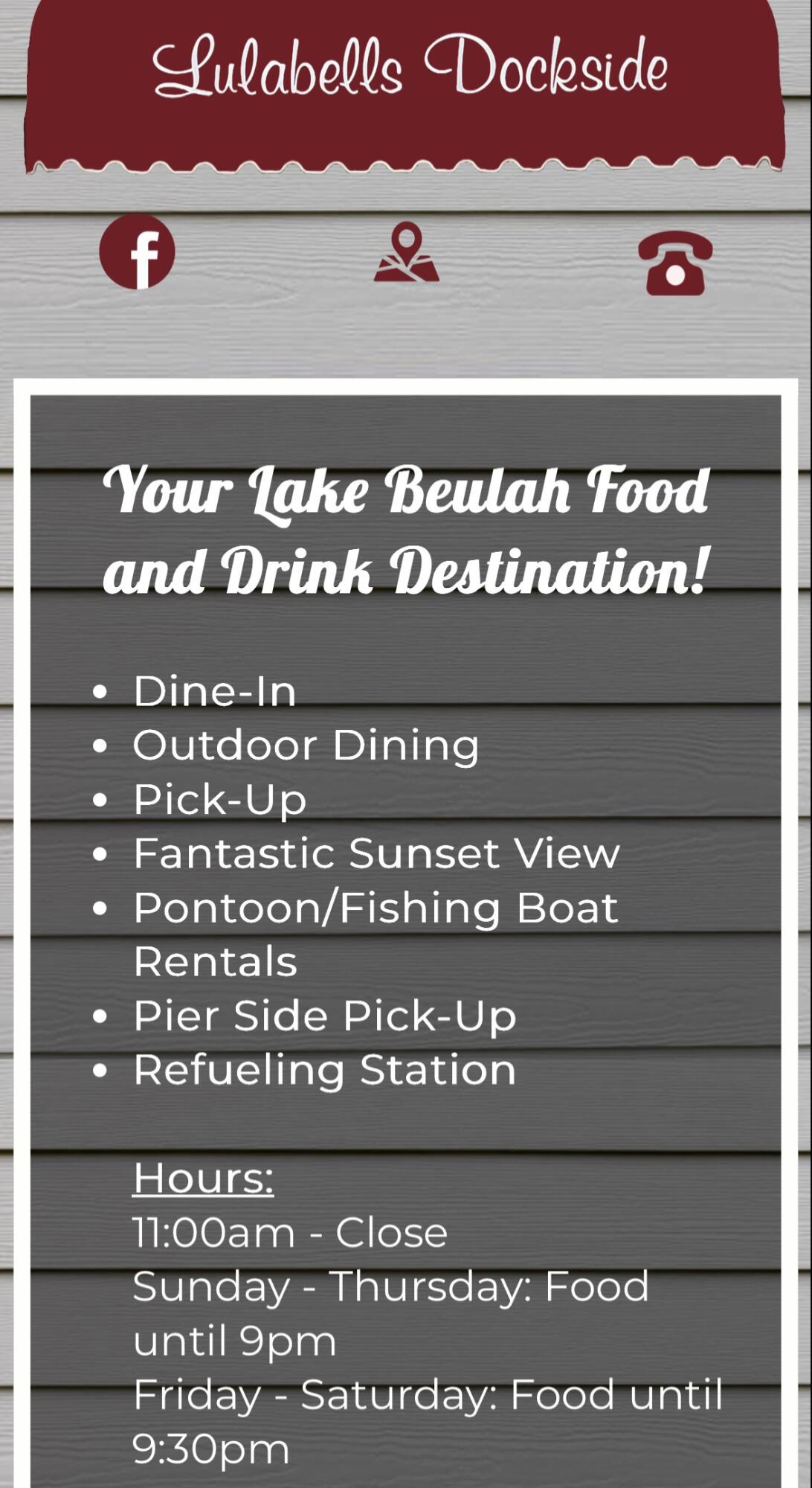Viewport: 812px width, 1488px height.
Task: Click the location pin on the map icon
Action: [406, 238]
